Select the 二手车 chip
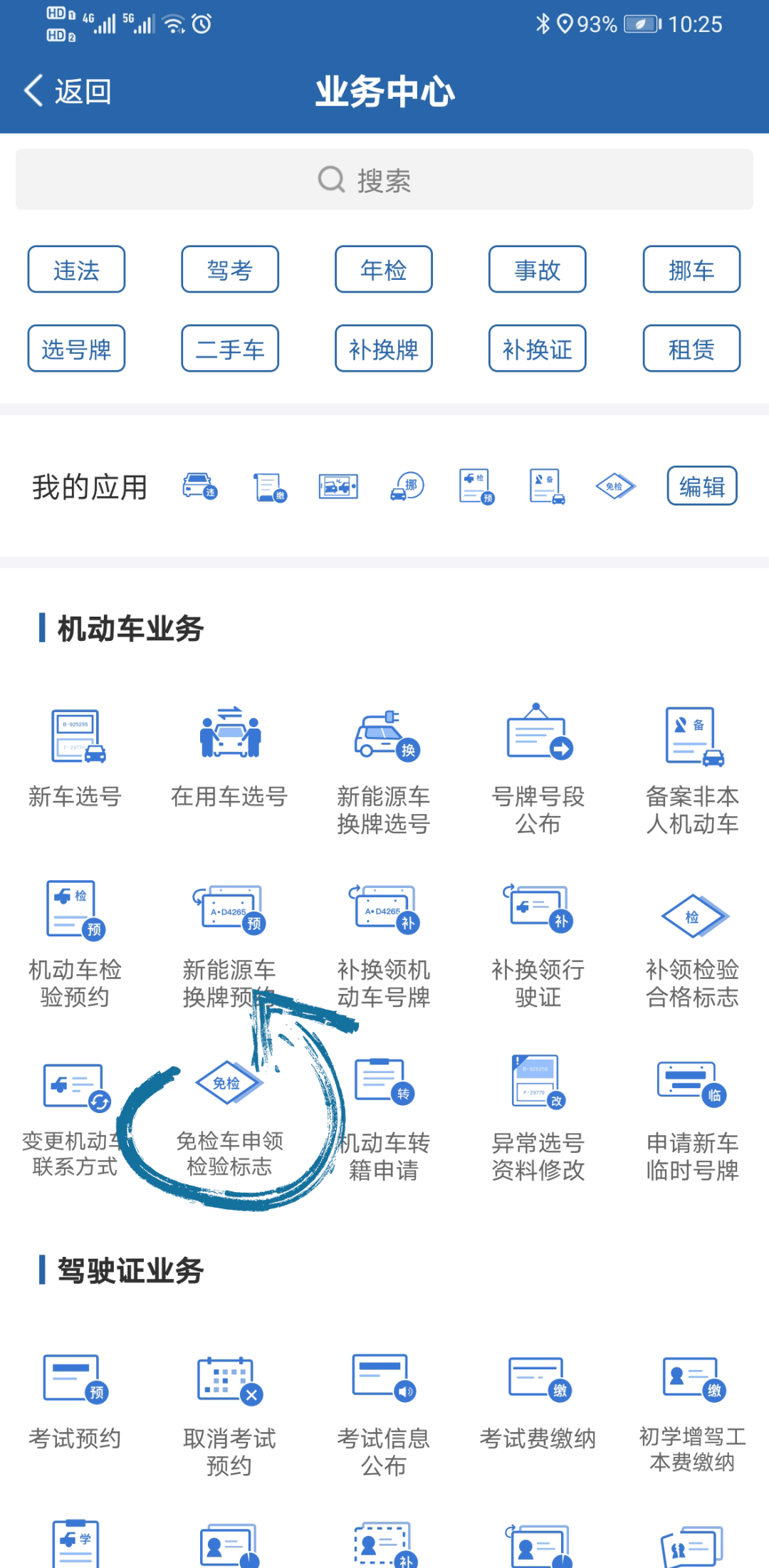The image size is (769, 1568). point(230,348)
